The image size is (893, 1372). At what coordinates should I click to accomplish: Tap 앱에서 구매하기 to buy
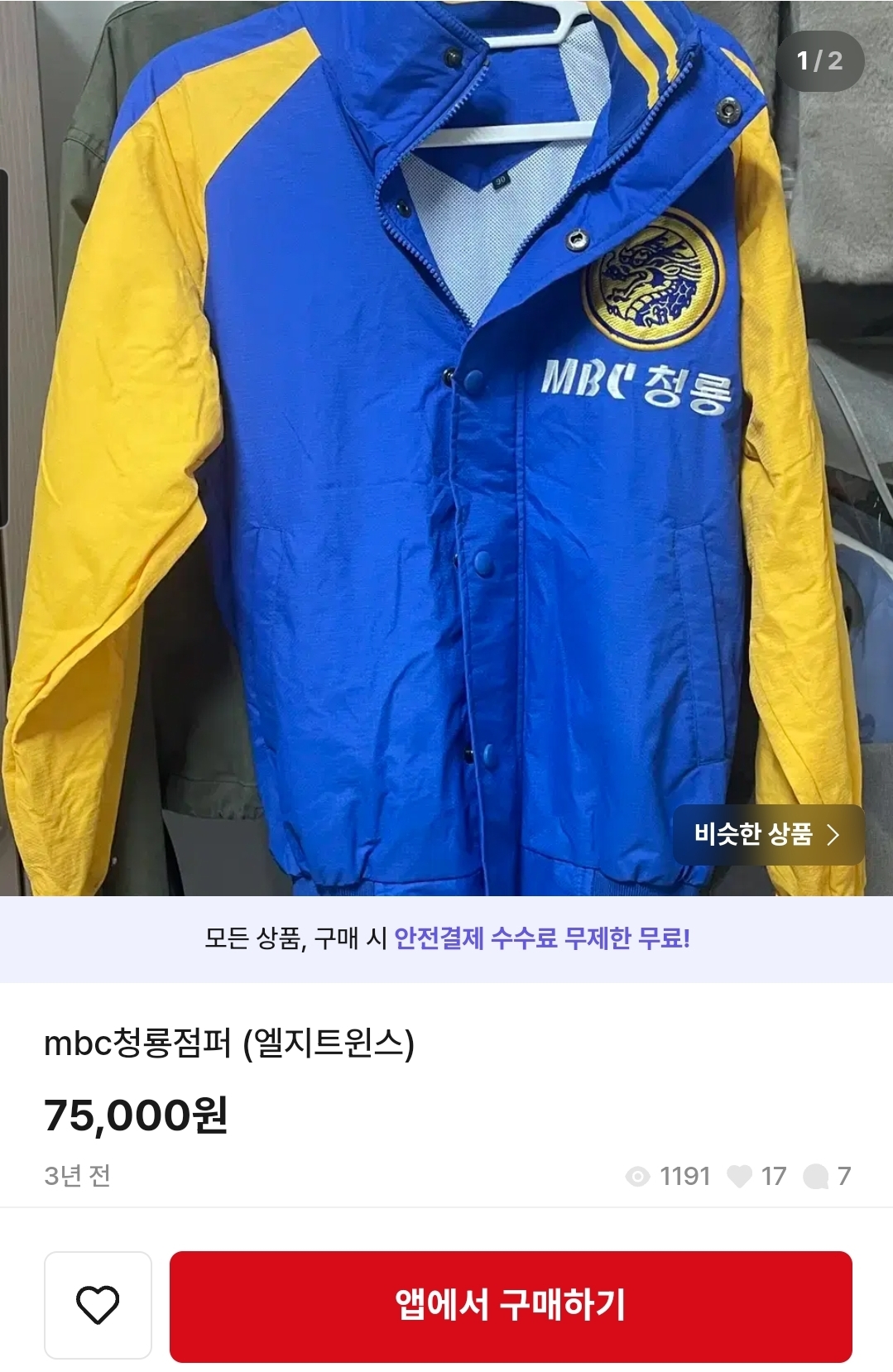pyautogui.click(x=511, y=1307)
